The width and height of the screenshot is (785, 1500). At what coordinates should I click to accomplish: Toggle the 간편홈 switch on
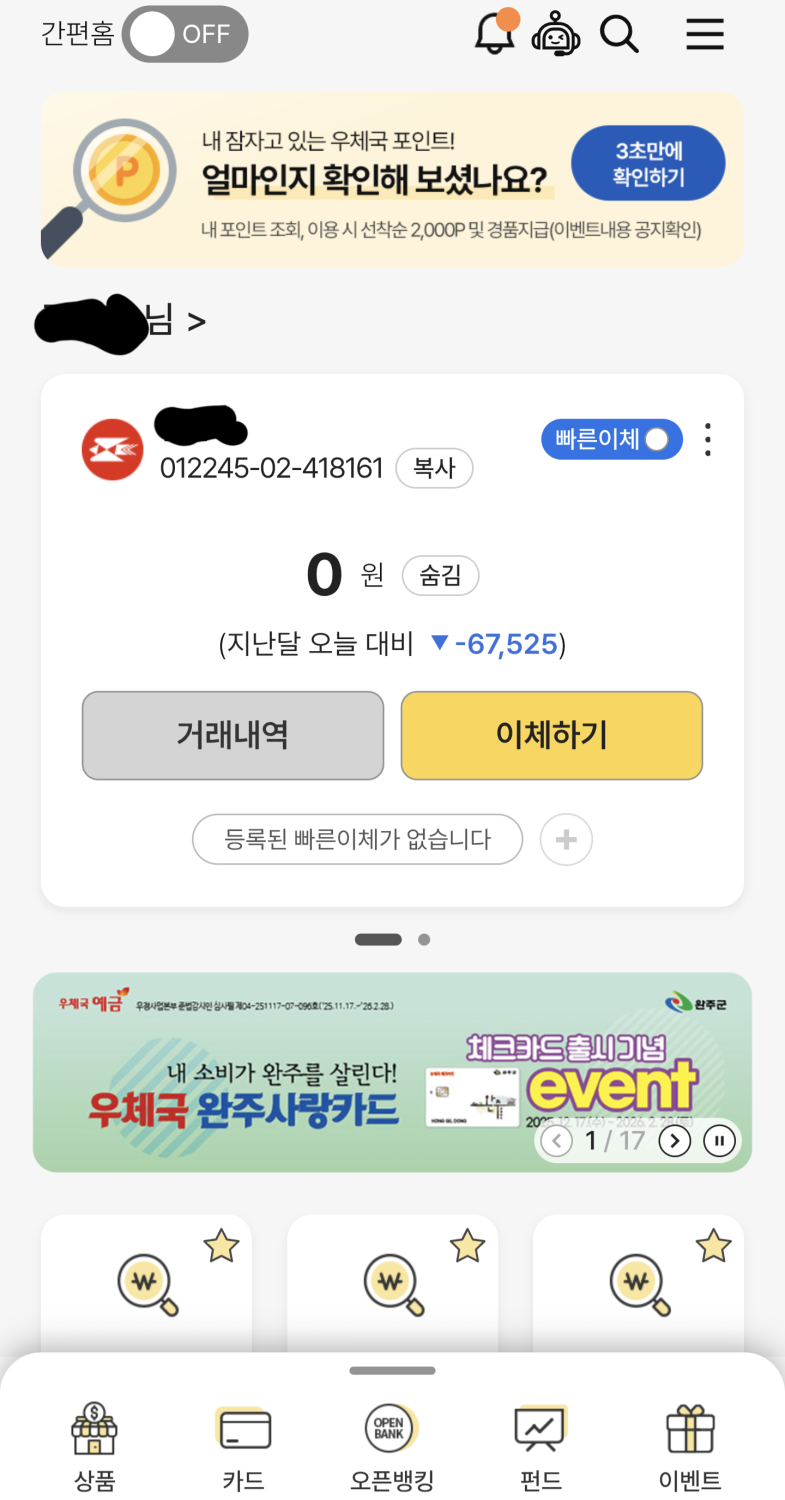pyautogui.click(x=184, y=34)
